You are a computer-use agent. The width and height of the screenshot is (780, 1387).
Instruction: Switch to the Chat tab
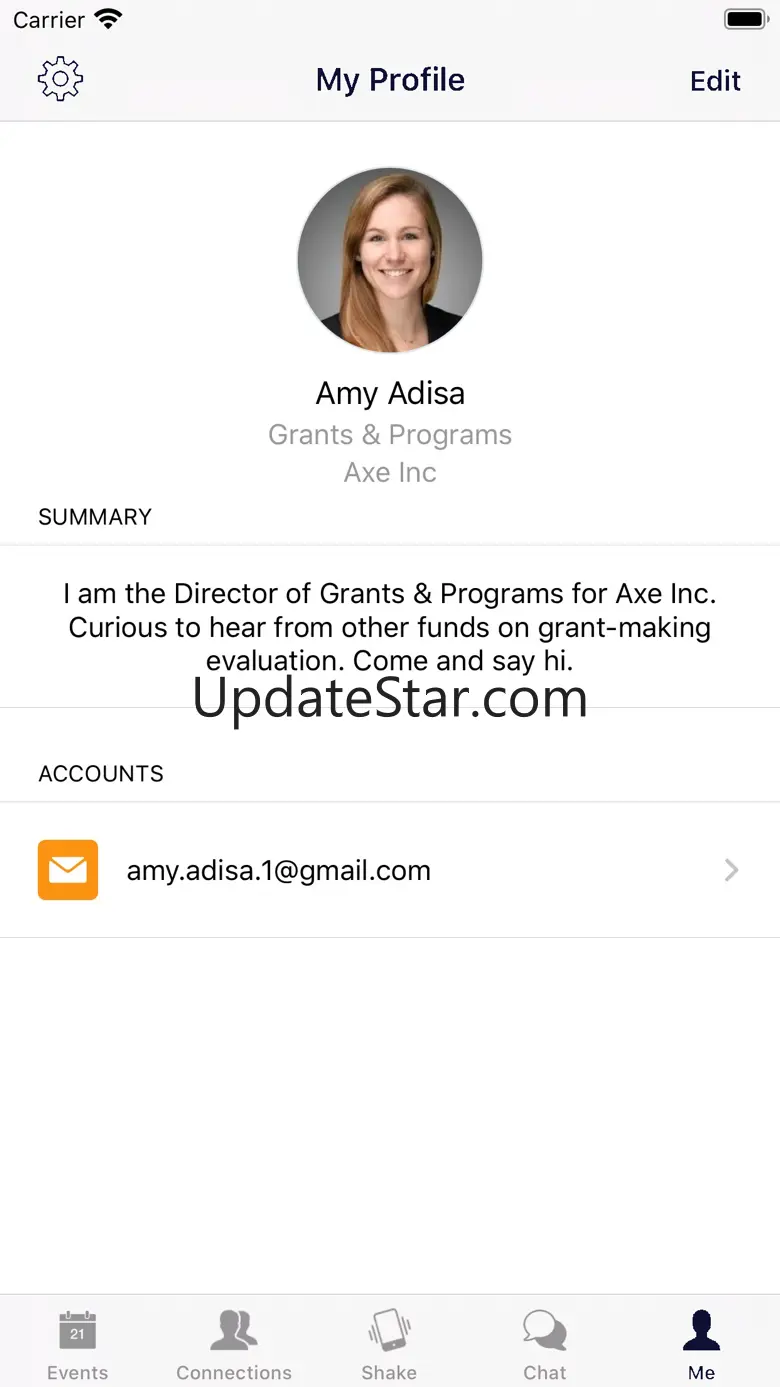tap(545, 1343)
